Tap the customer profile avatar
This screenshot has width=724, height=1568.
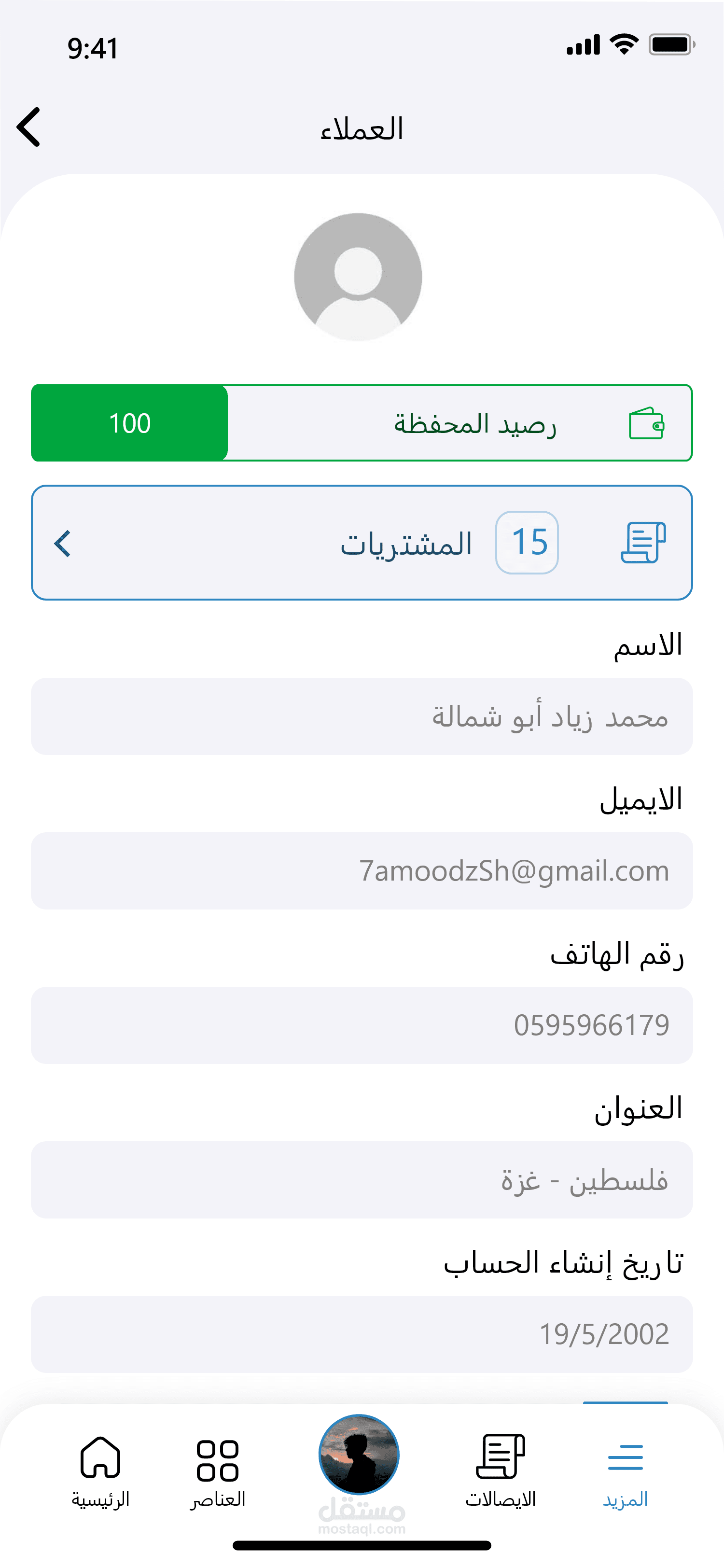point(358,277)
